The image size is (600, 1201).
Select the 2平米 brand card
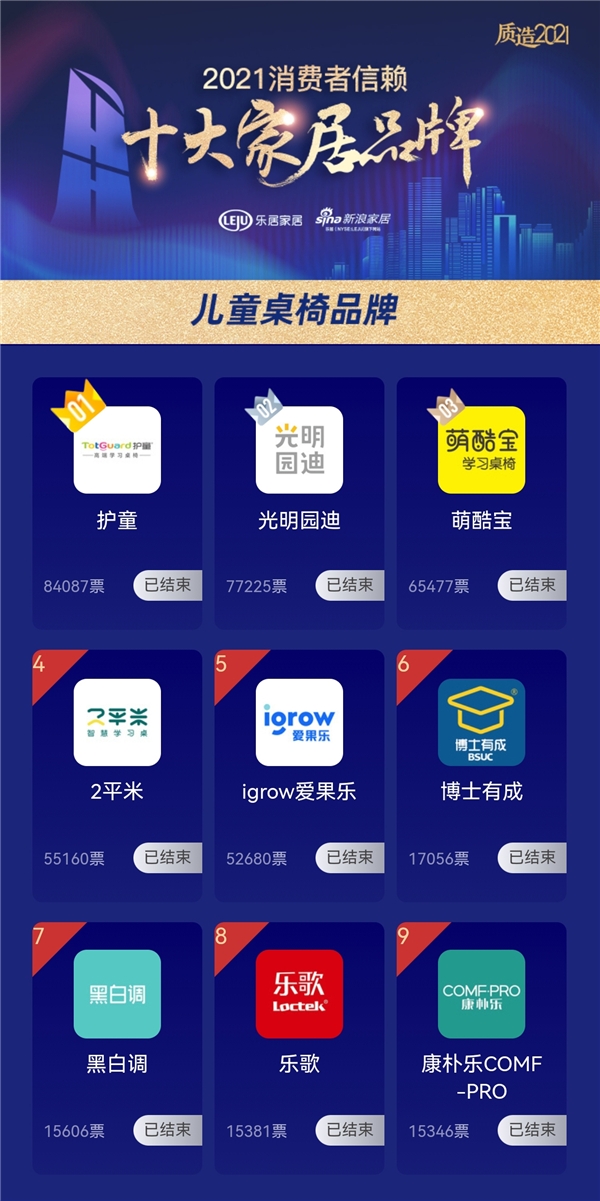117,722
